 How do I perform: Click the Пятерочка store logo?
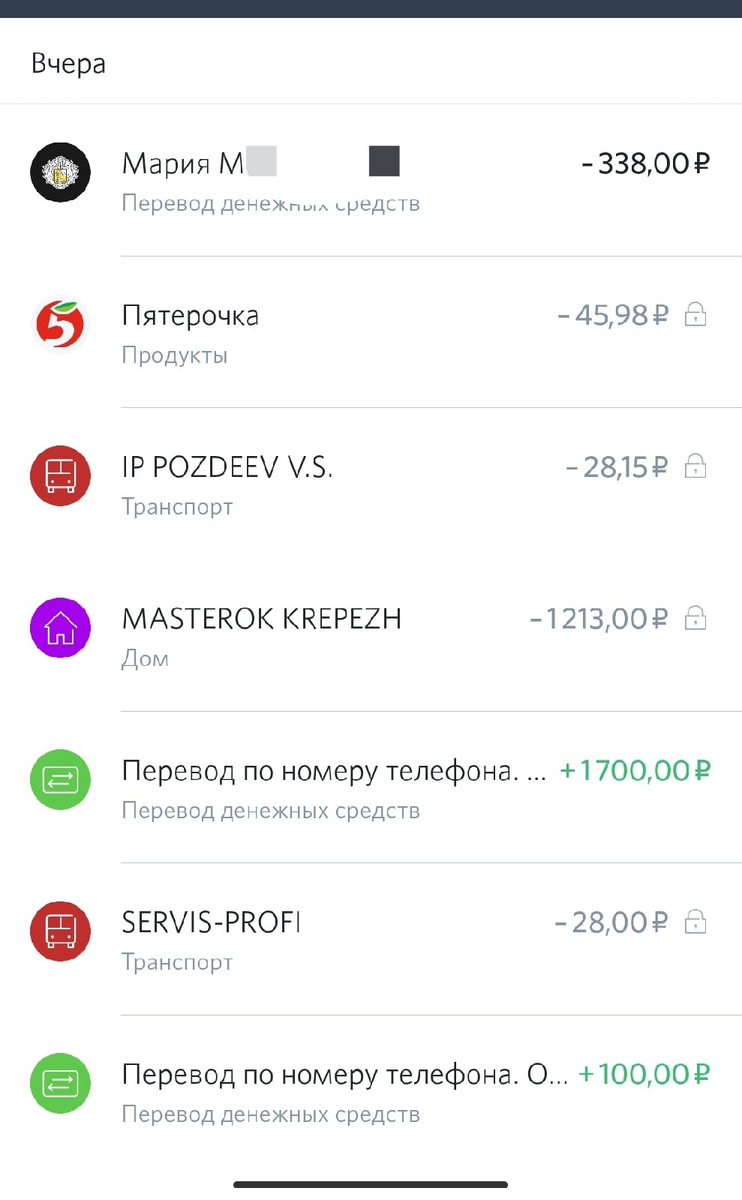coord(60,324)
